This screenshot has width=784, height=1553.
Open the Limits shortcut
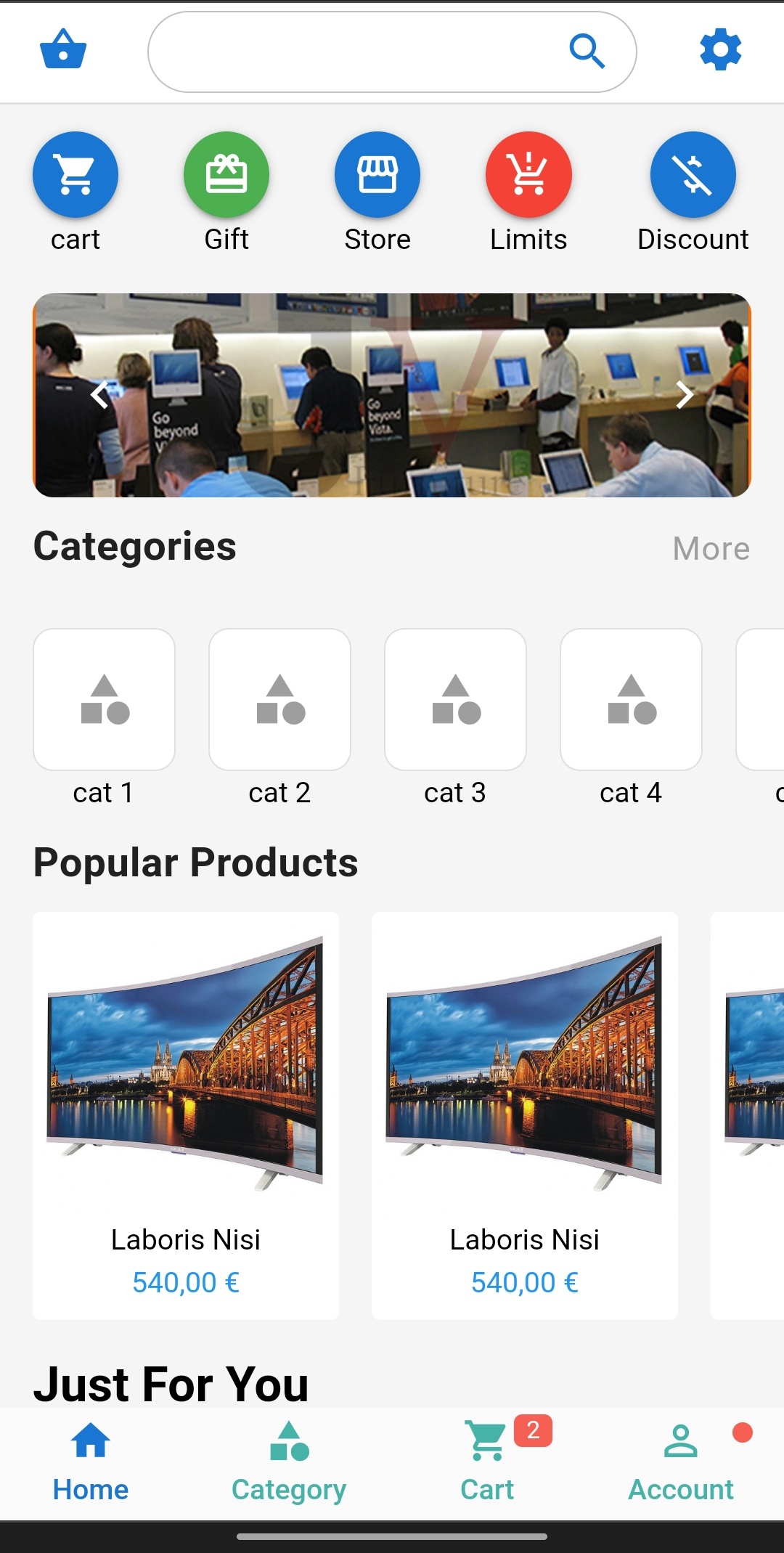(x=528, y=175)
